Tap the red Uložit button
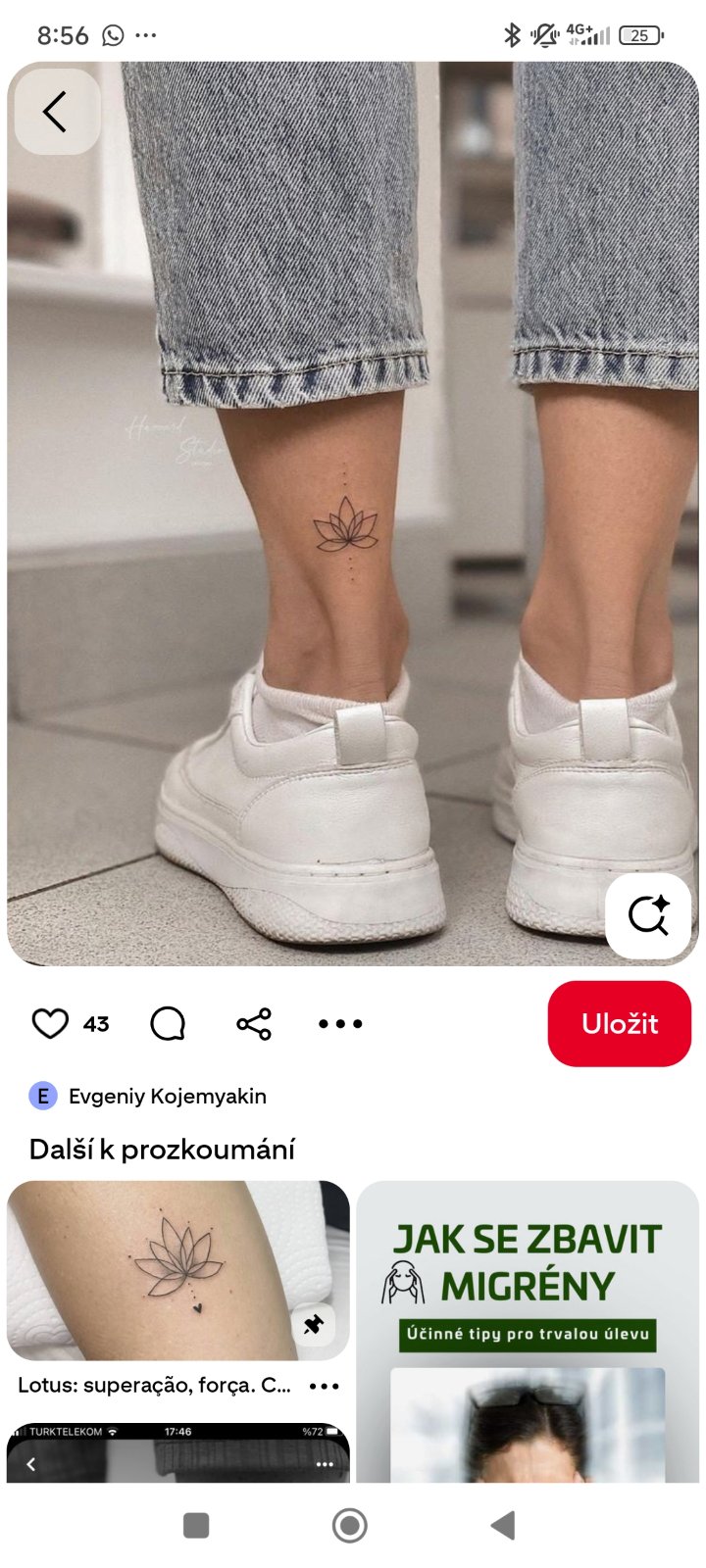 [619, 1023]
